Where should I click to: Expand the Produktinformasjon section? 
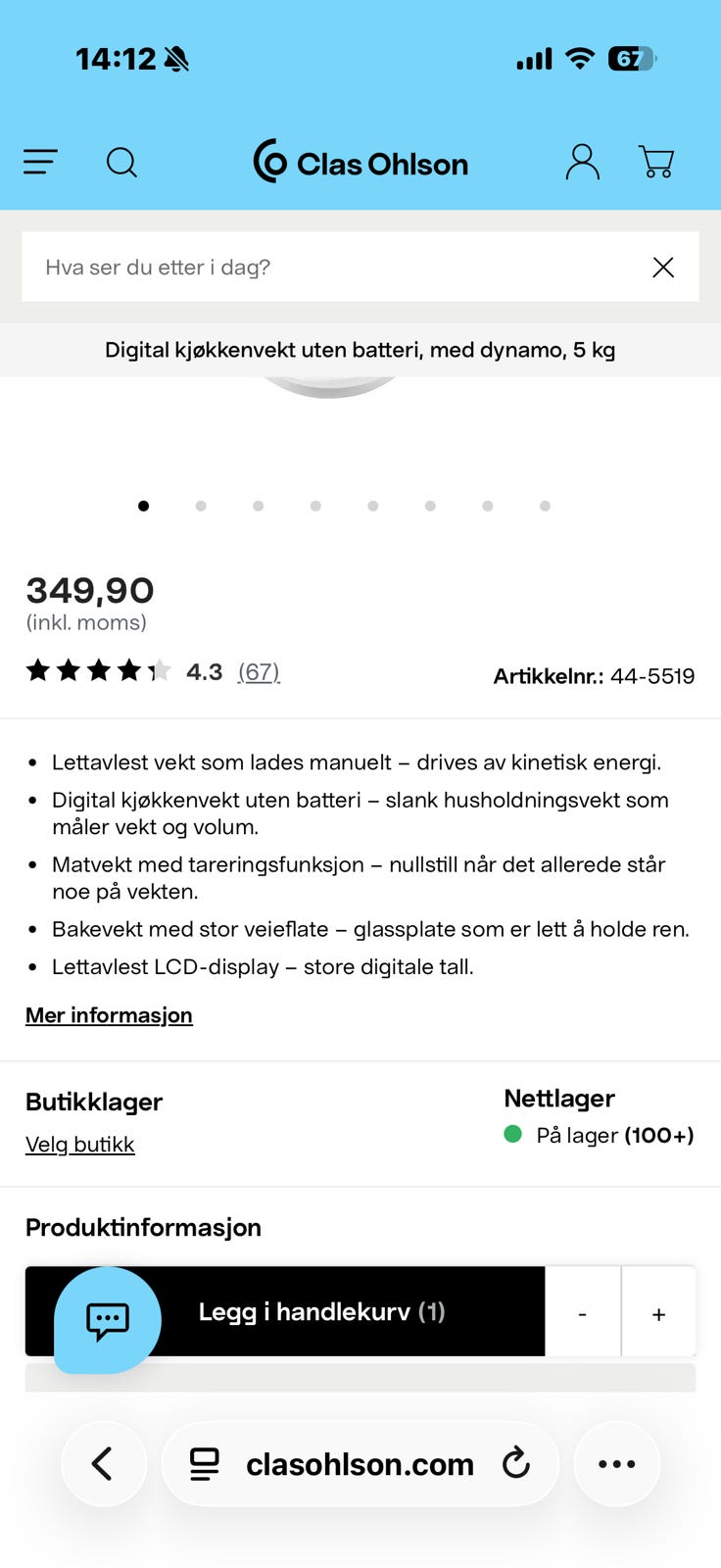(143, 1227)
